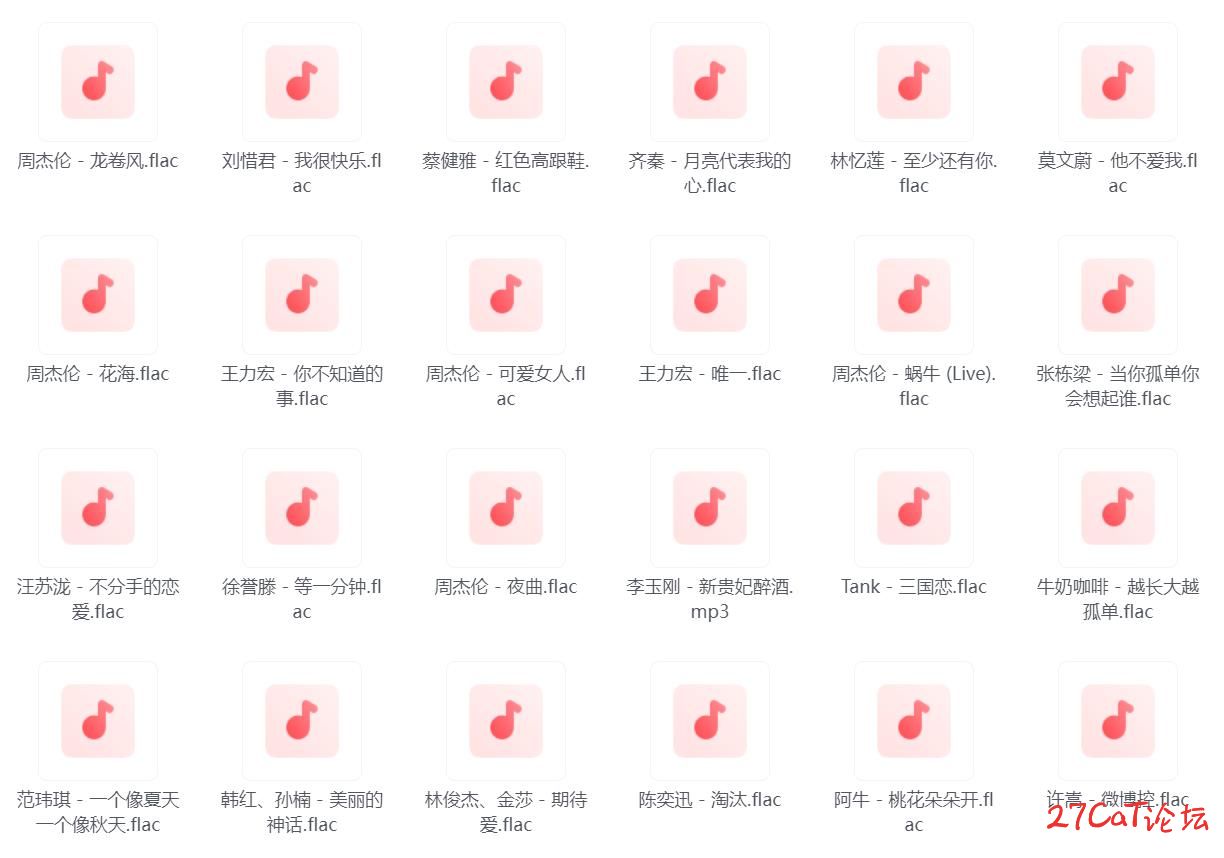The height and width of the screenshot is (858, 1224).
Task: Open 周杰伦 - 龙卷风.flac file
Action: 98,82
